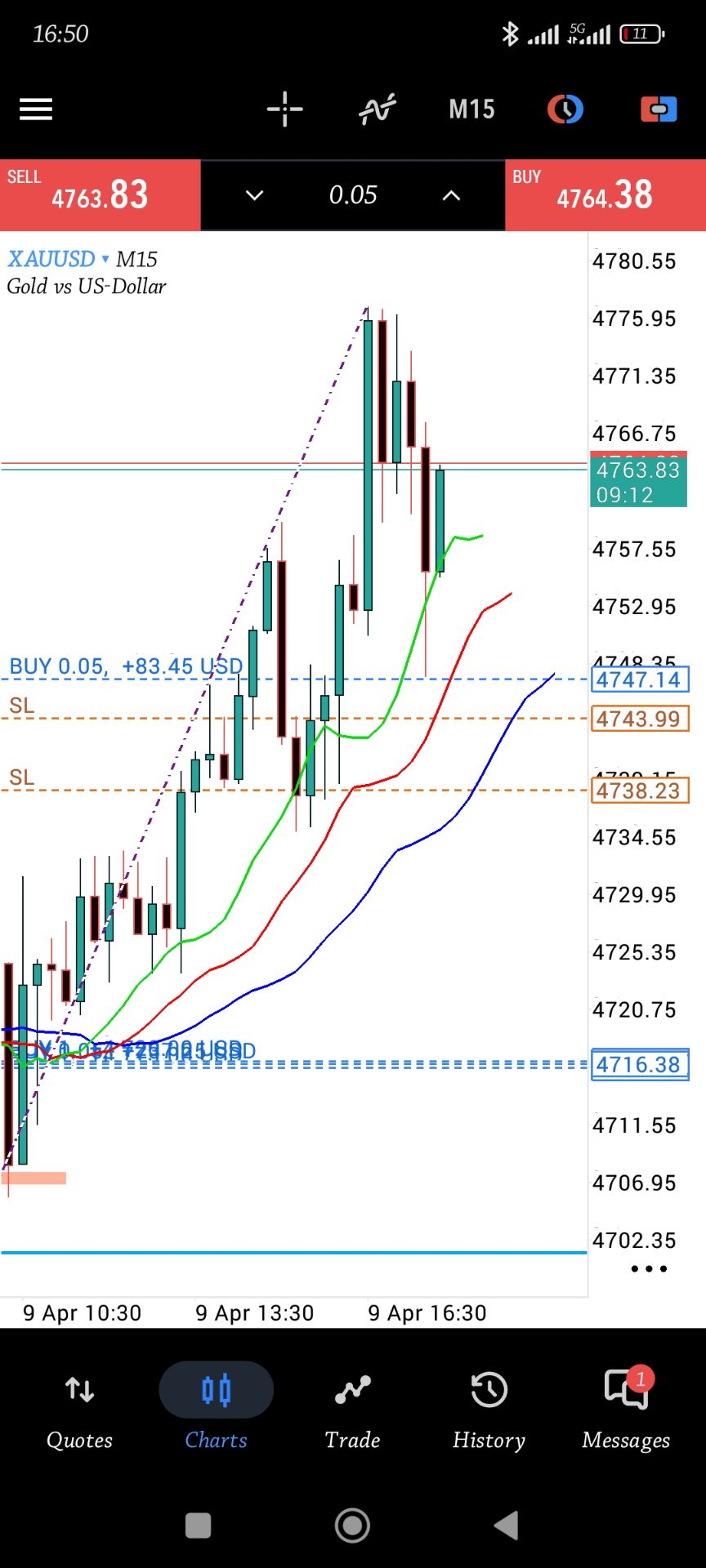Screen dimensions: 706x1568
Task: Decrease the lot volume
Action: coord(255,195)
